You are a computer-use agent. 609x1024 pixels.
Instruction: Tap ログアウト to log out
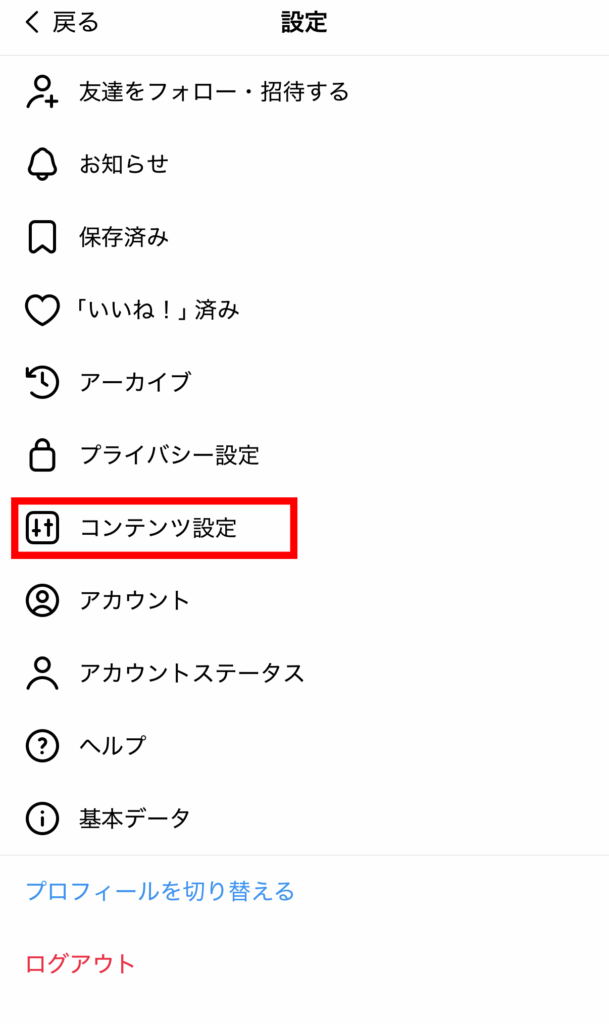(80, 964)
